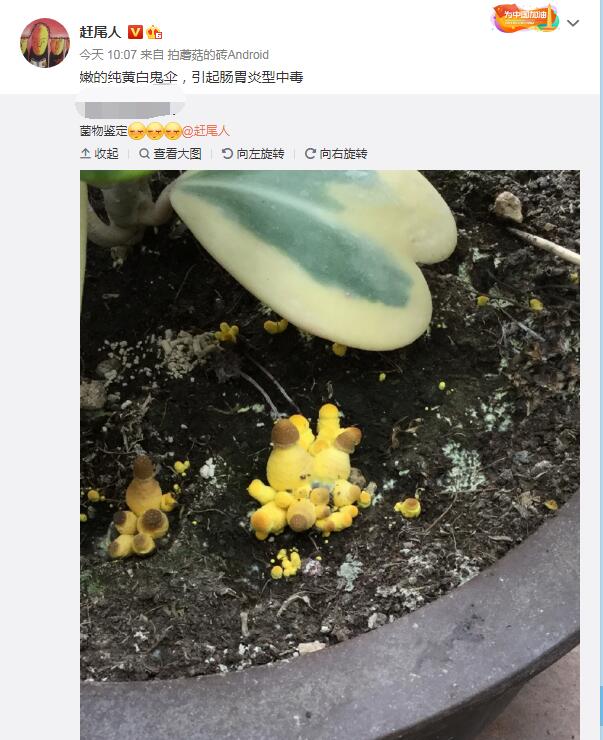
Task: View the large image via 查看大图
Action: click(x=170, y=154)
